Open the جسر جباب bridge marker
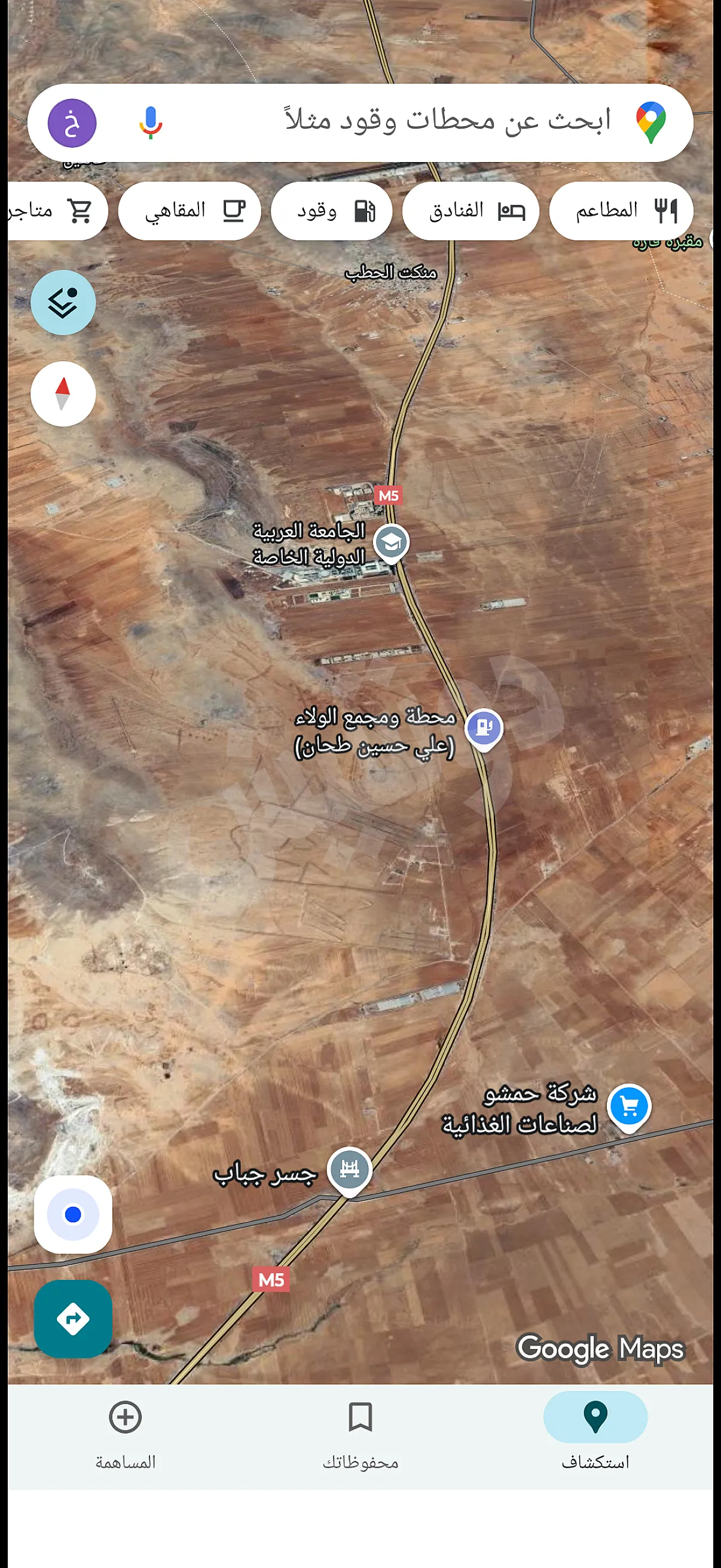This screenshot has width=721, height=1568. point(349,1169)
